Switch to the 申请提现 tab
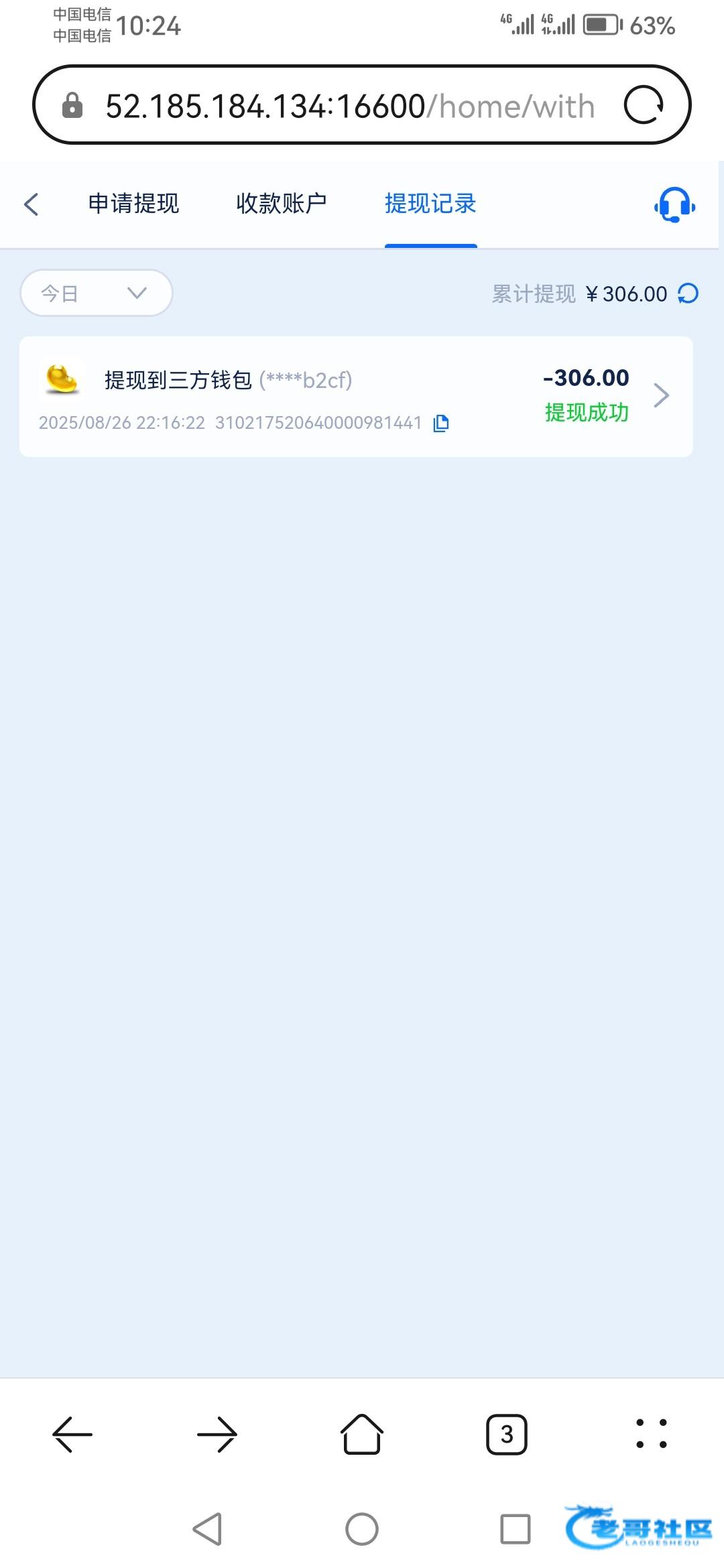This screenshot has width=724, height=1568. pos(133,203)
